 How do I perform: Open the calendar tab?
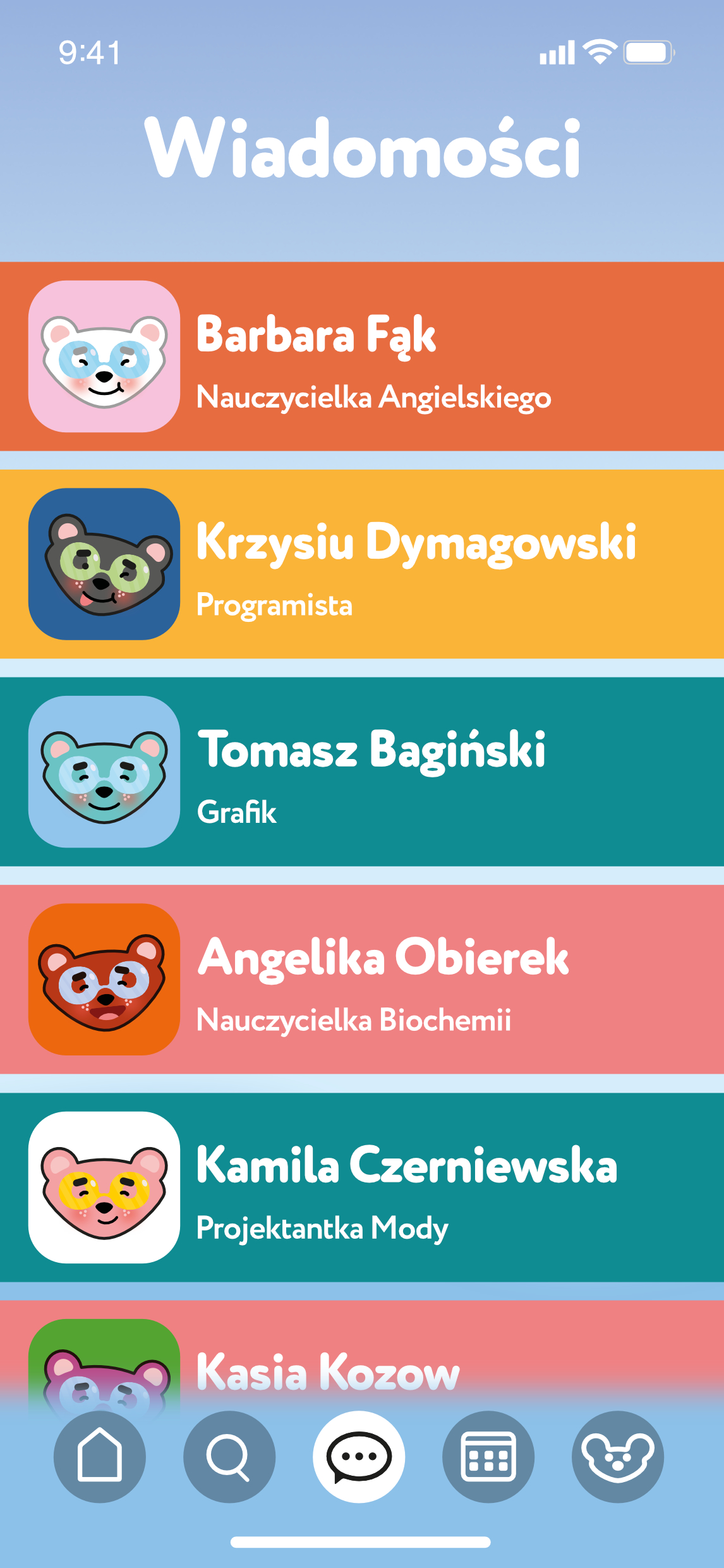click(488, 1456)
